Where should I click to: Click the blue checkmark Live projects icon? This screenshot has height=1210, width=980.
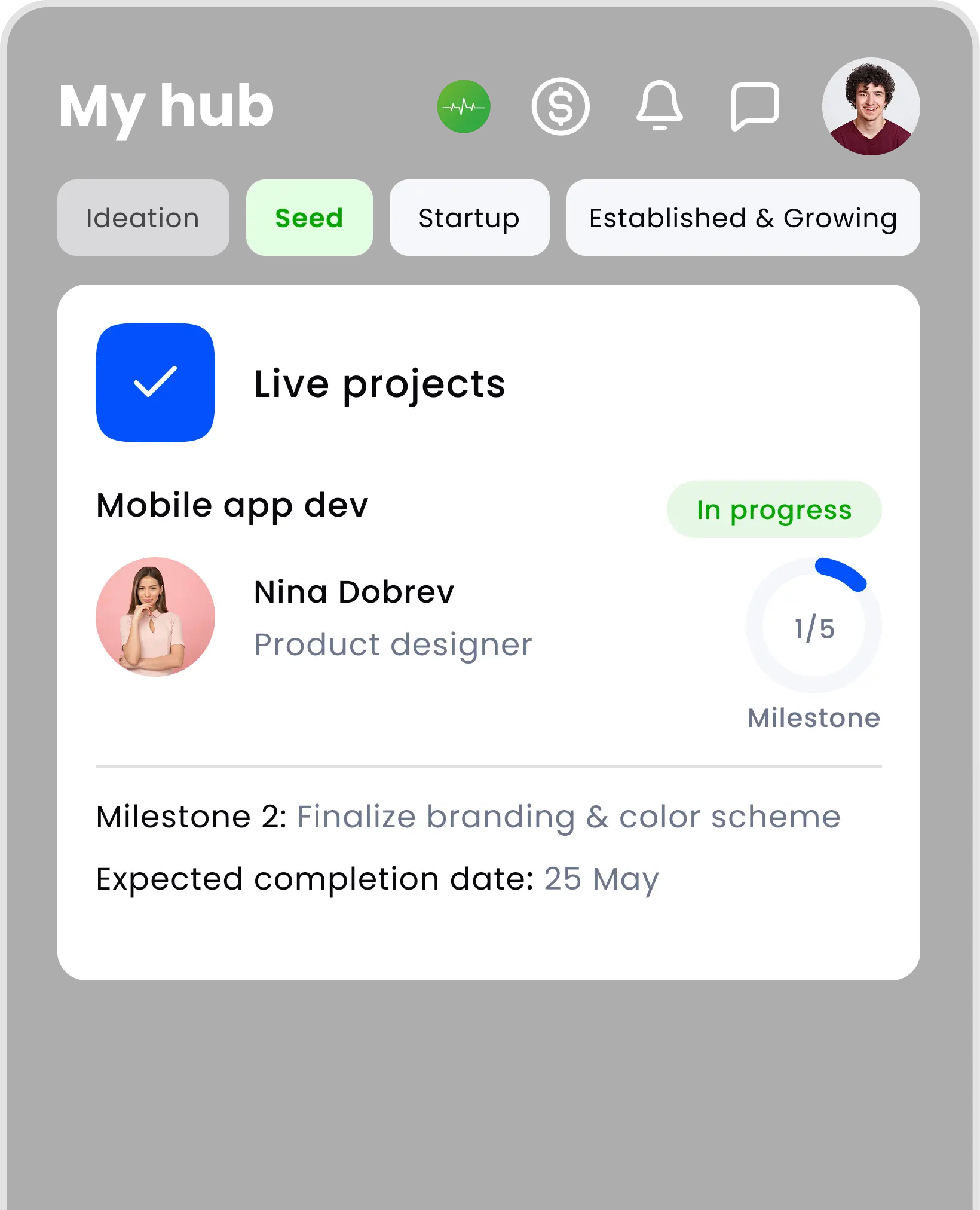pyautogui.click(x=155, y=383)
